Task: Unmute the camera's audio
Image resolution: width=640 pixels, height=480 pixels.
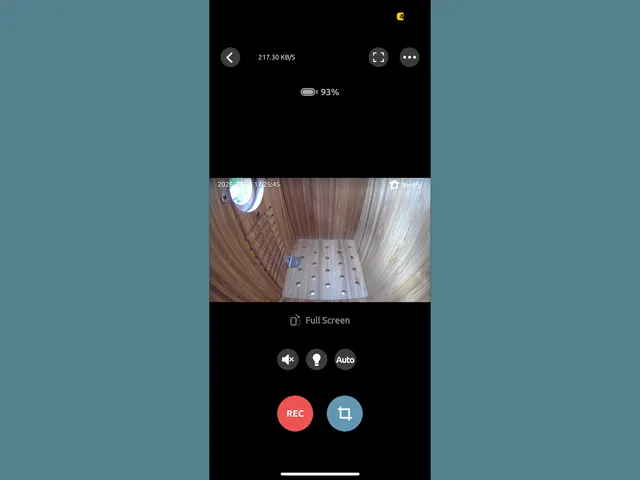Action: (x=288, y=359)
